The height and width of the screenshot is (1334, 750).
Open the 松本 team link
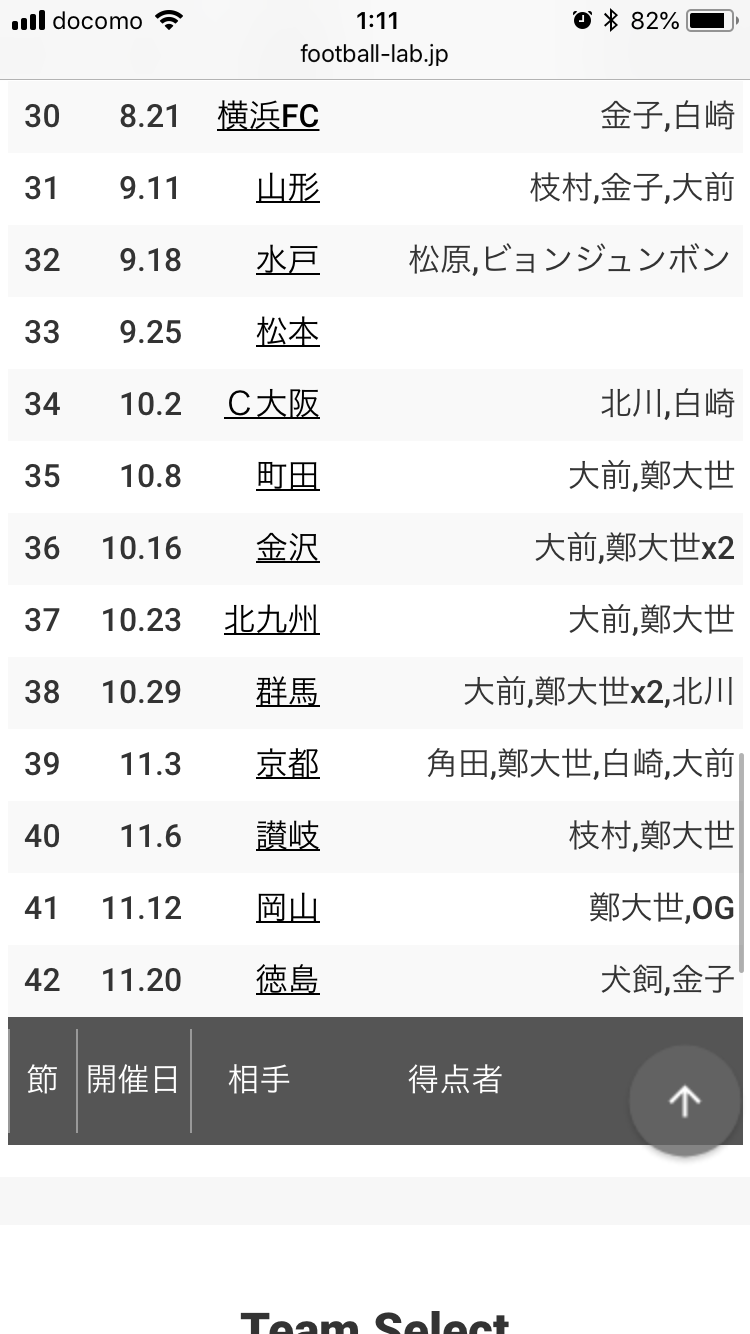click(x=288, y=332)
